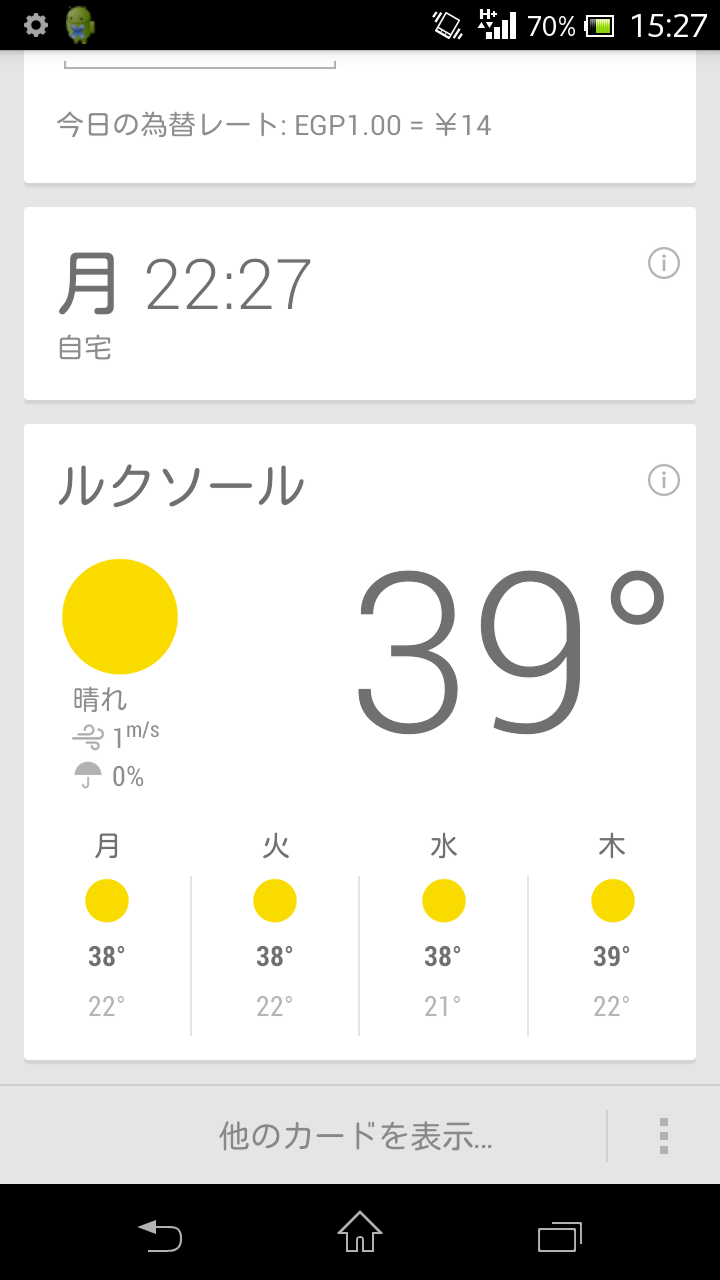
Task: Tap 他のカードを表示 to show more cards
Action: coord(355,1136)
